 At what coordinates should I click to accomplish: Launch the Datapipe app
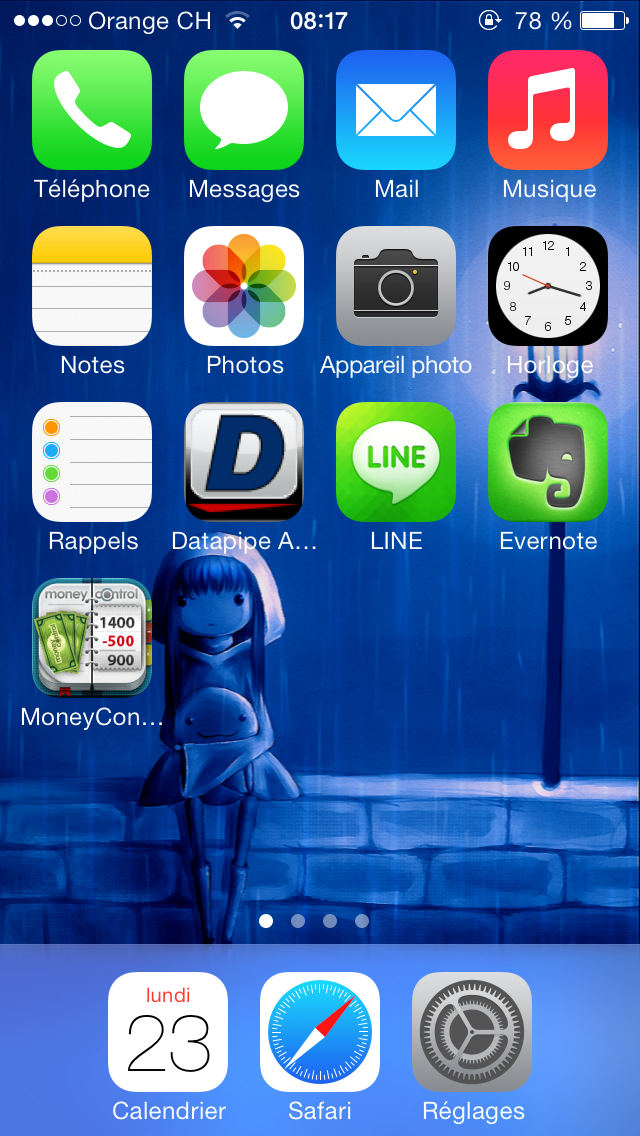pos(244,462)
